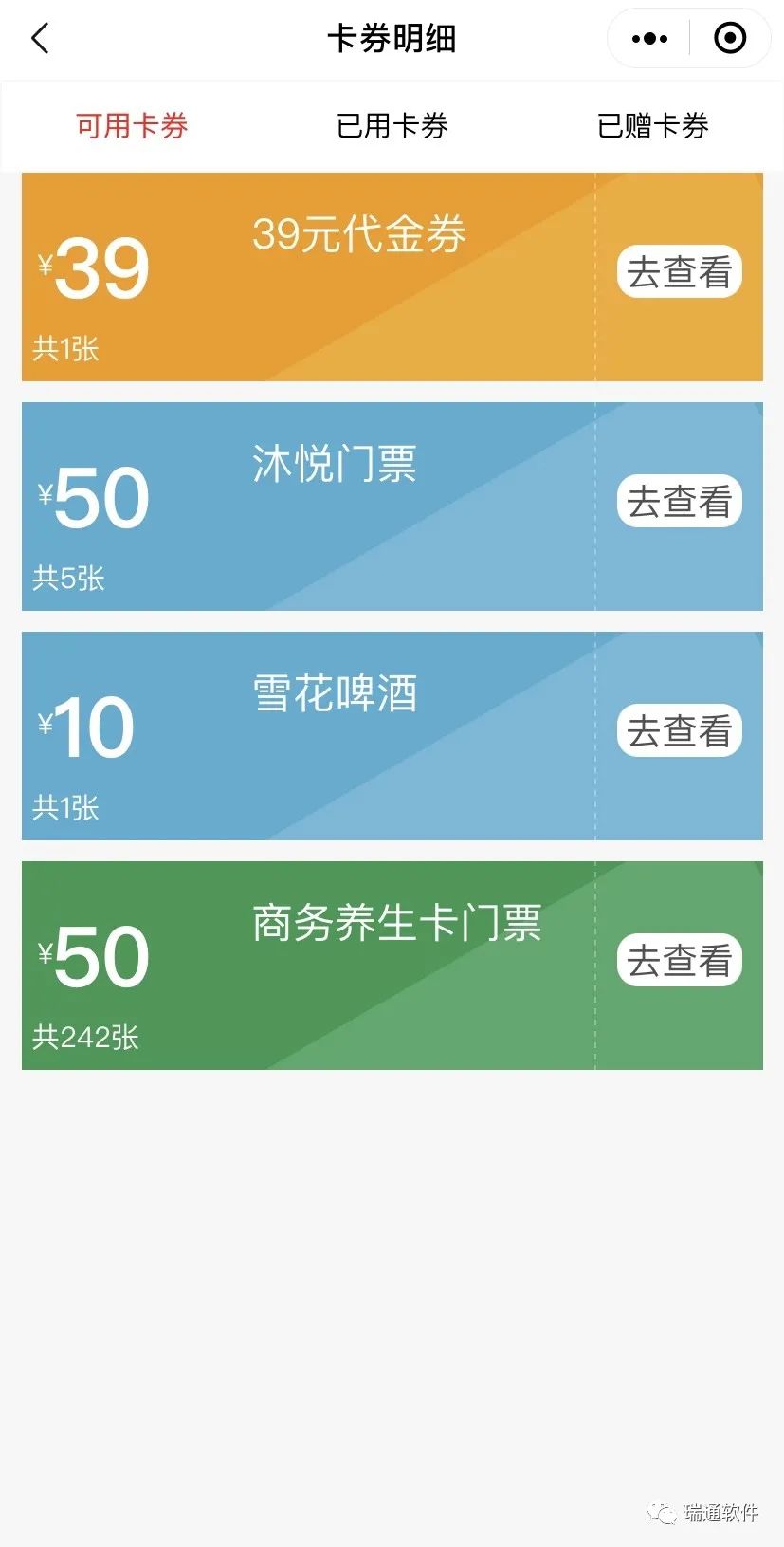Switch to the 已用卡券 tab
784x1547 pixels.
click(x=392, y=125)
